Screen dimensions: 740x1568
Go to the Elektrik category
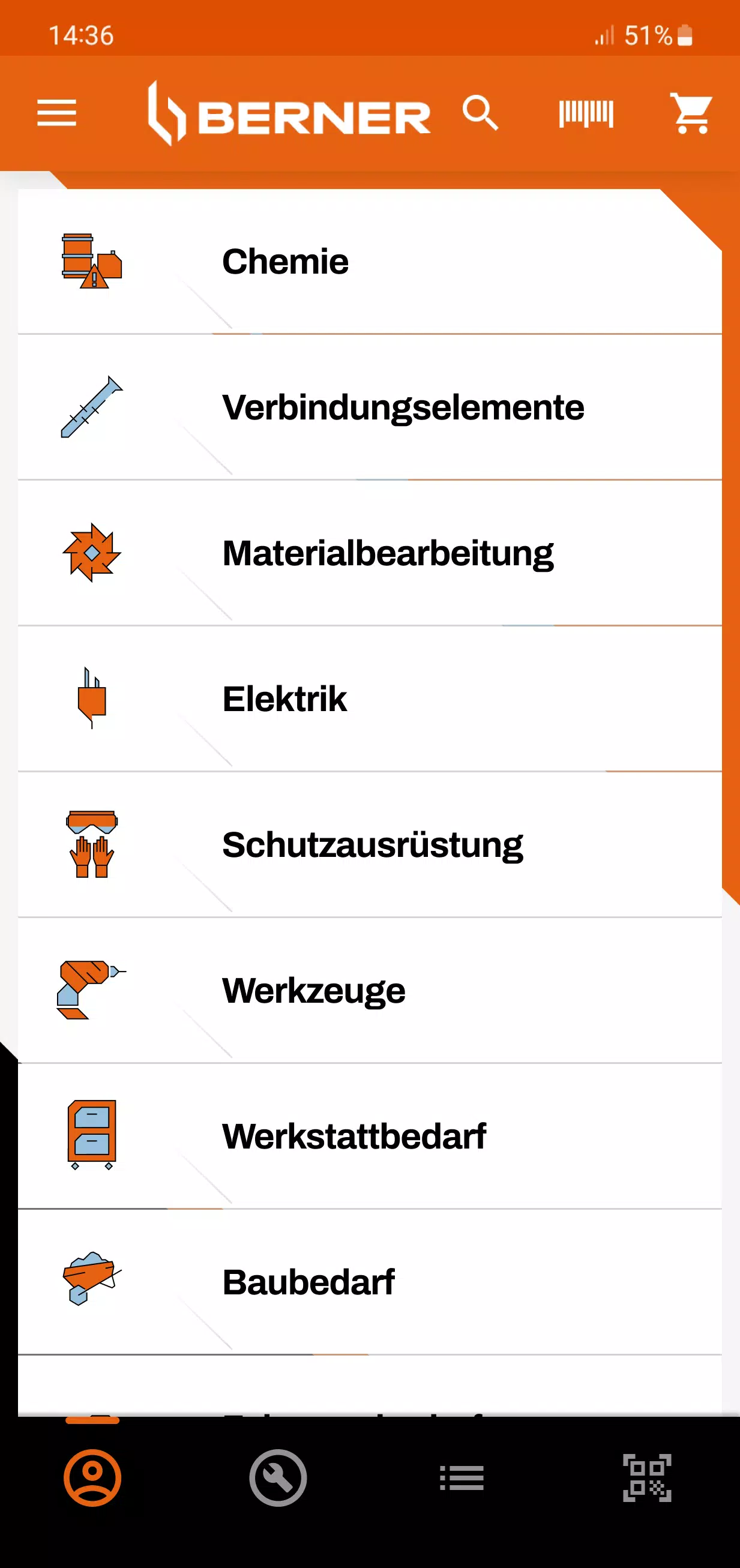coord(370,698)
